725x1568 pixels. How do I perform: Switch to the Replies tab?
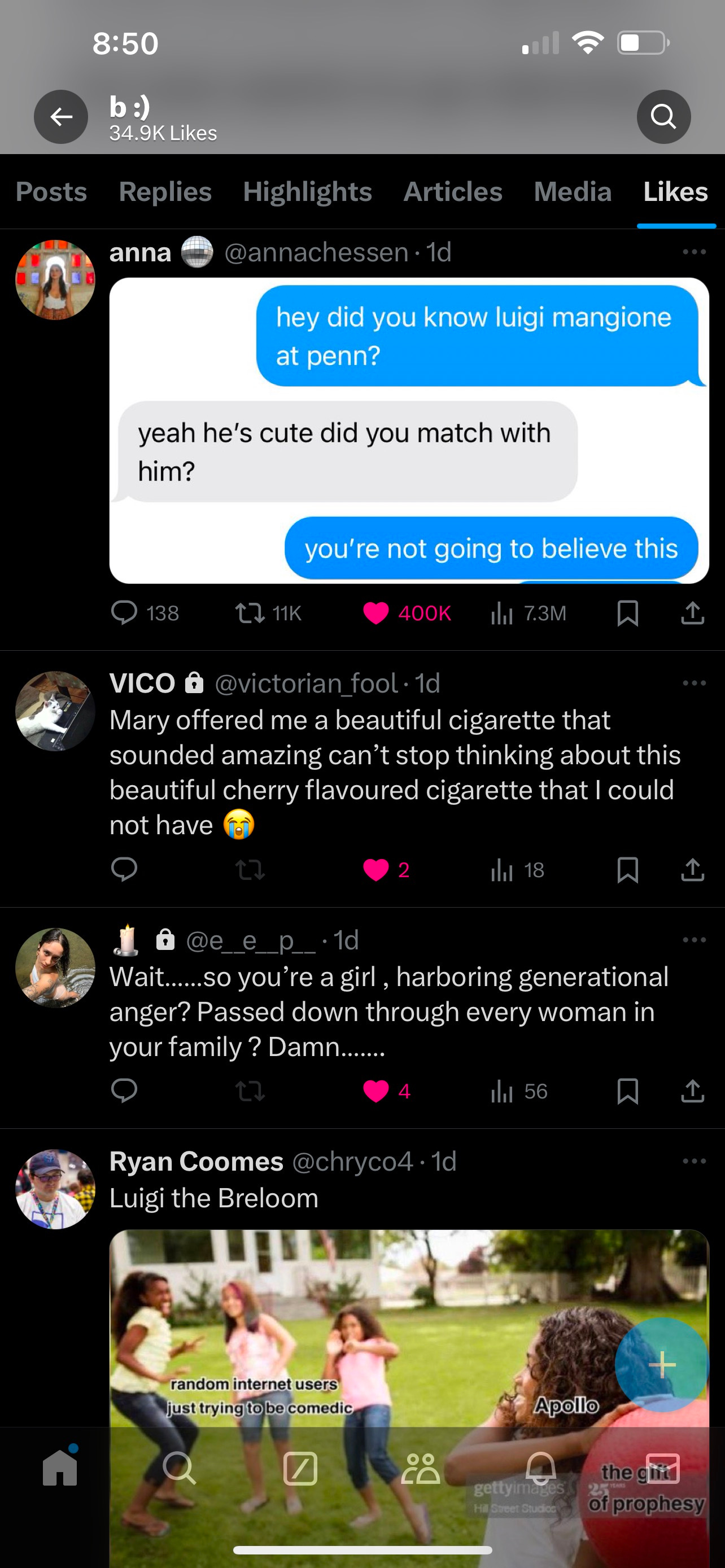pyautogui.click(x=165, y=192)
